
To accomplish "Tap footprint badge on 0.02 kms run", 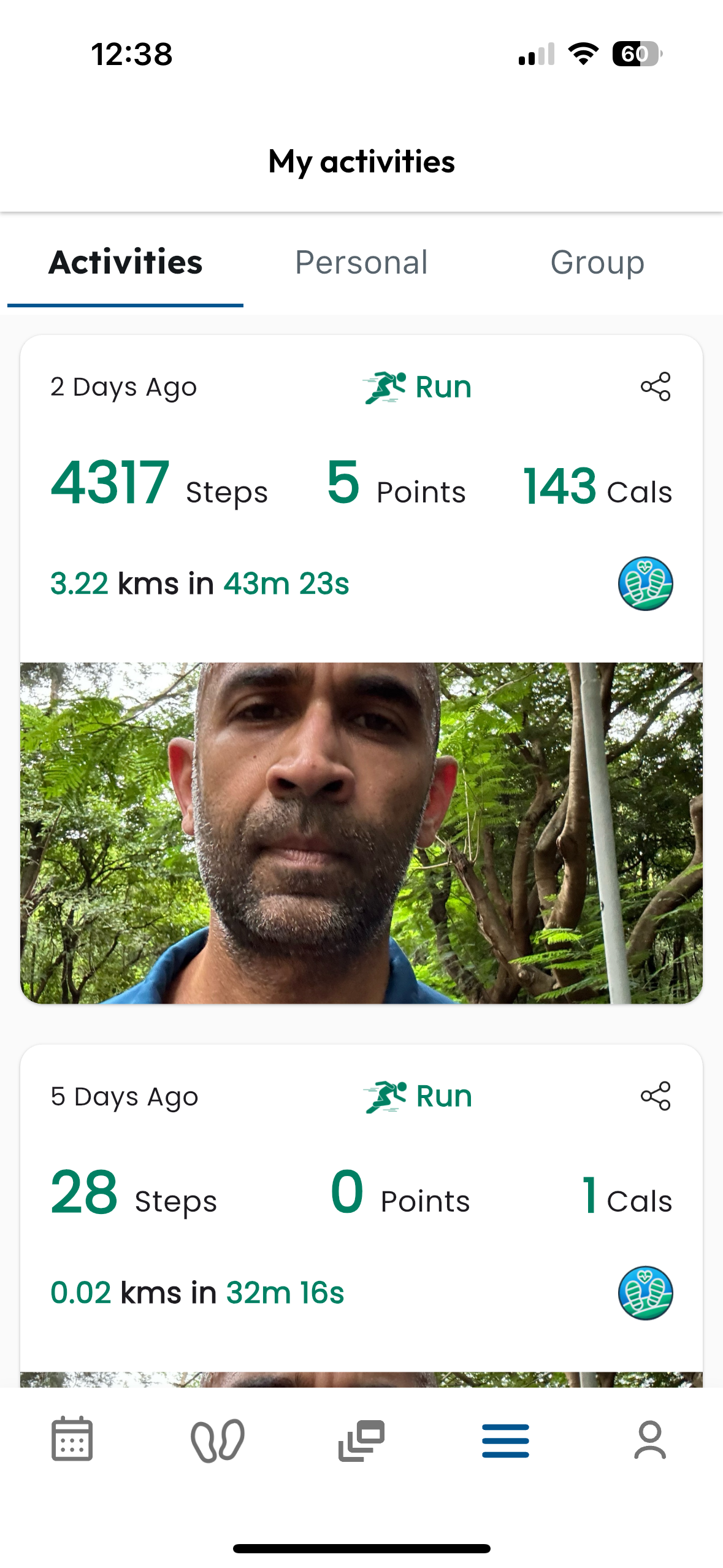I will pyautogui.click(x=645, y=1293).
